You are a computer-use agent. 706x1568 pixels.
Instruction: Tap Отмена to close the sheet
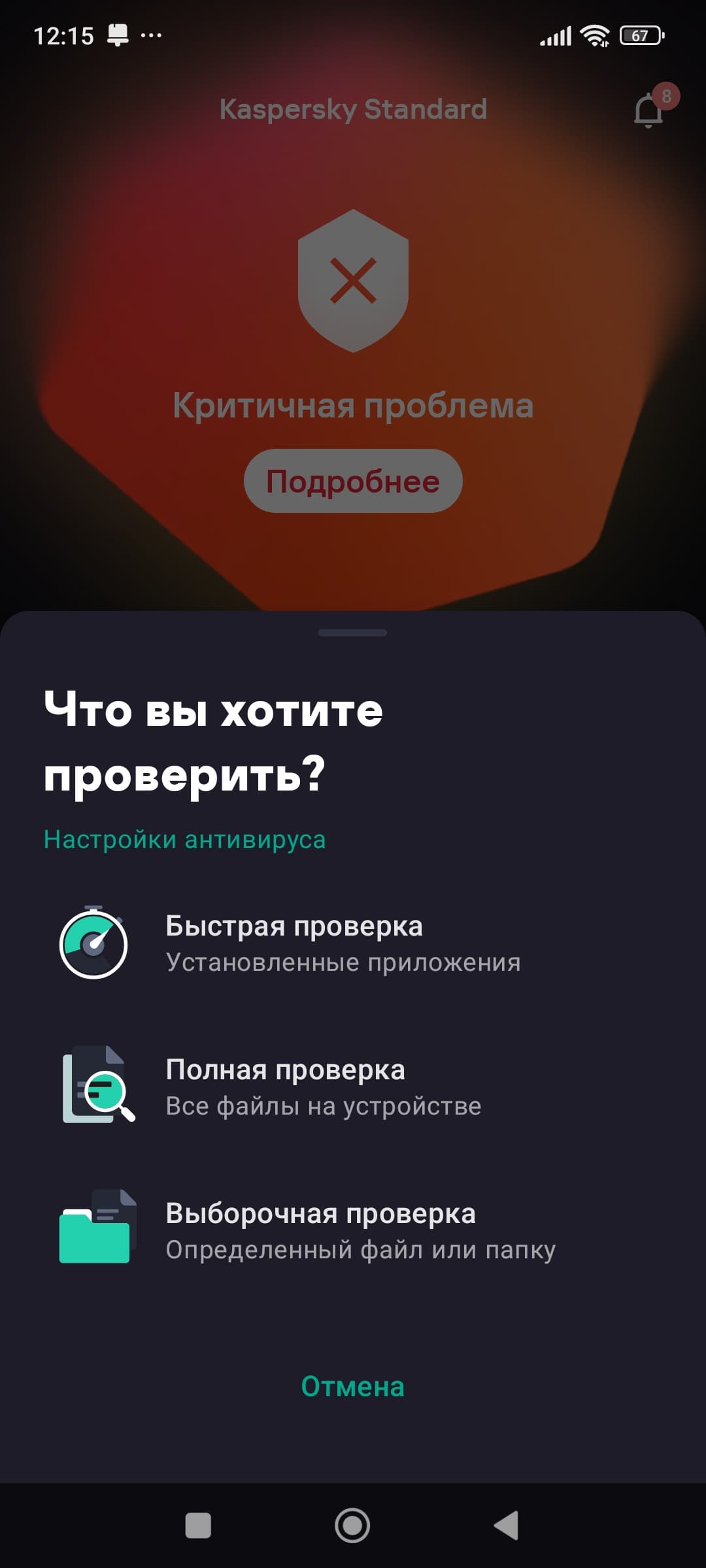(x=352, y=1387)
